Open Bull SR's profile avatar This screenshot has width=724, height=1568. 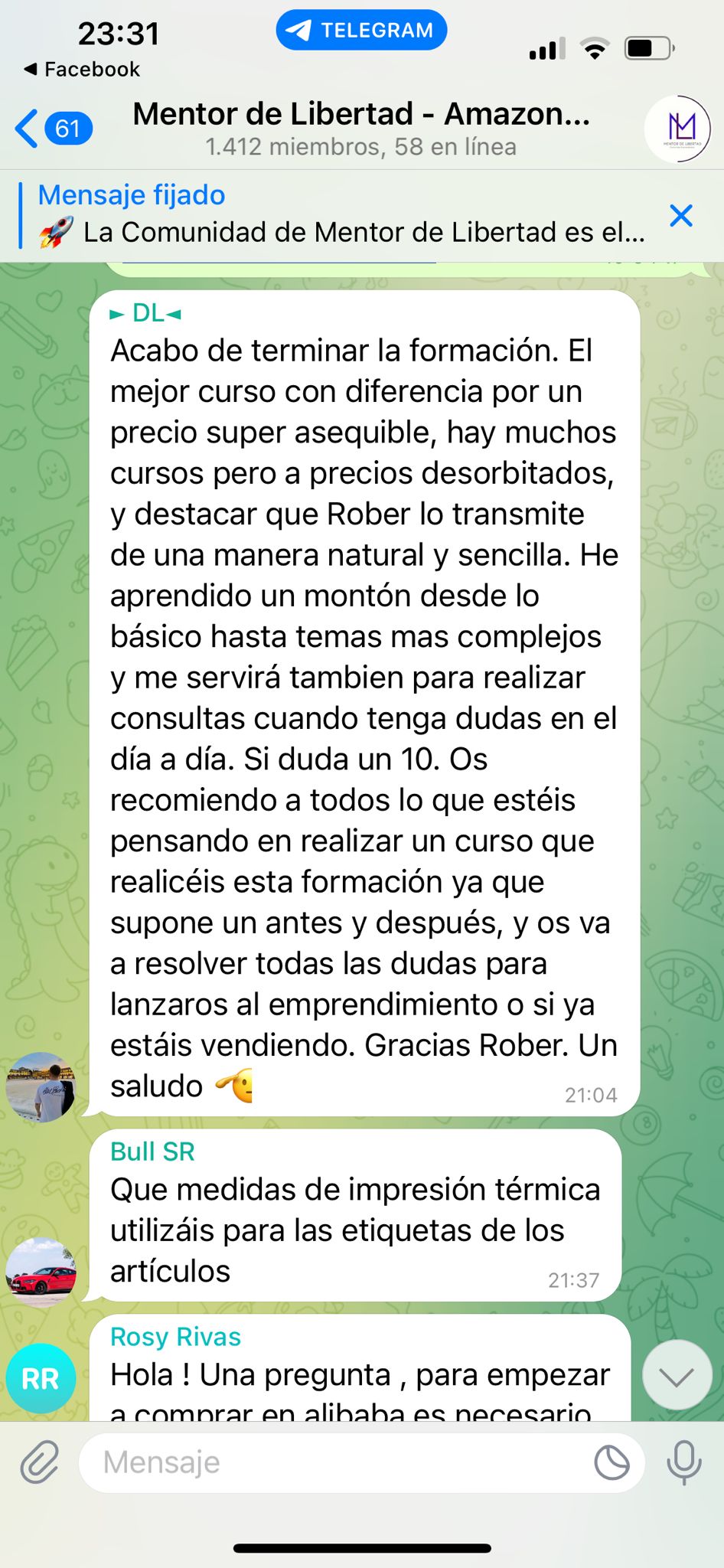point(41,1271)
